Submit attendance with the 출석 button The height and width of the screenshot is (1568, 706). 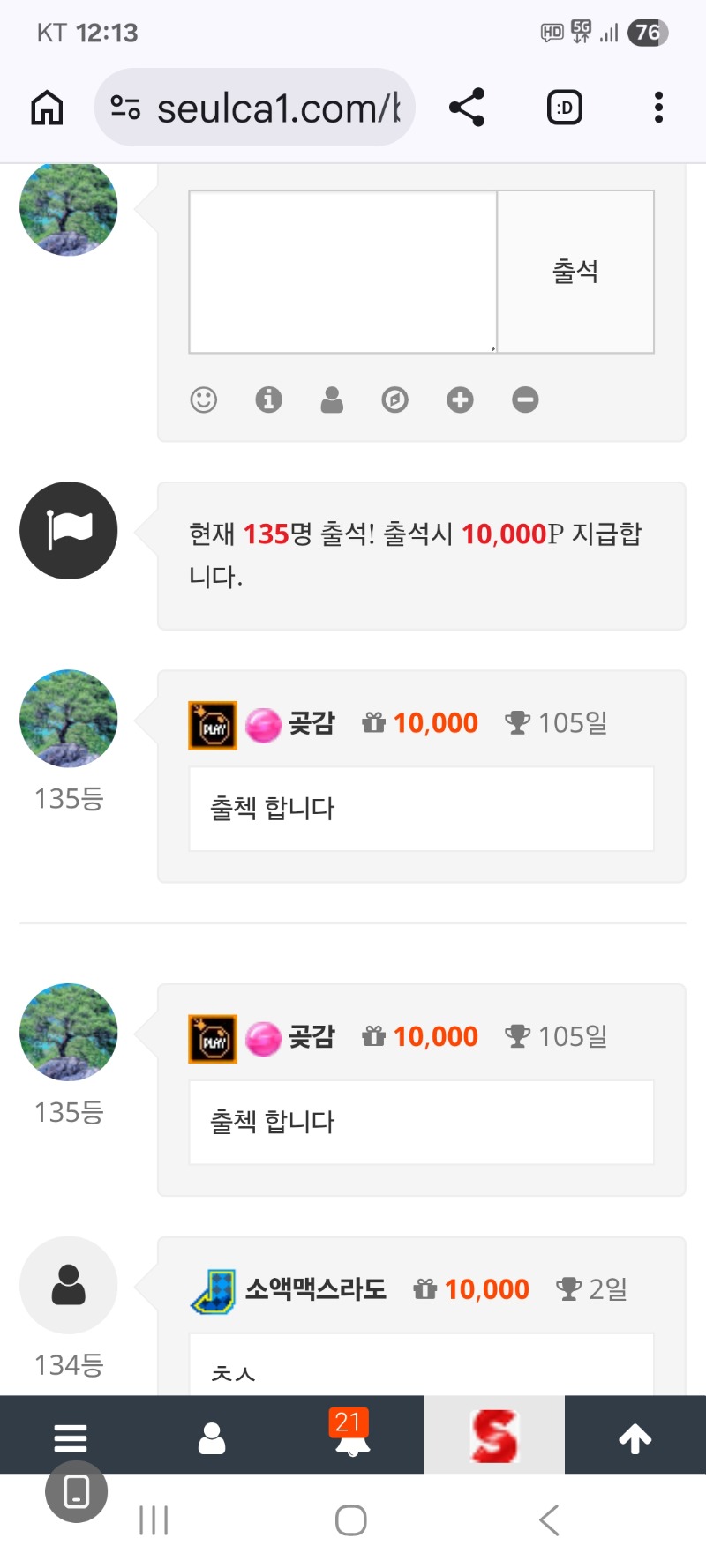point(575,272)
